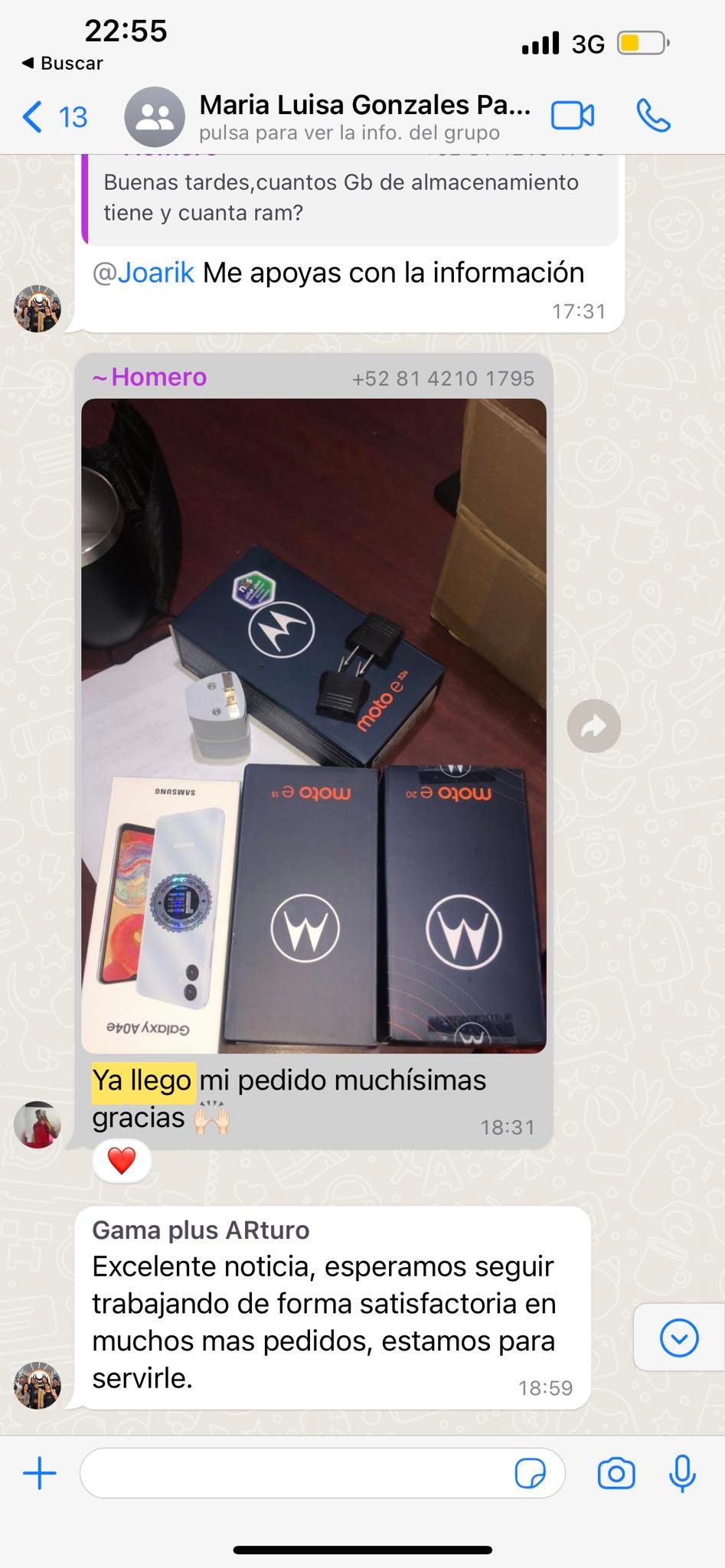The image size is (725, 1568).
Task: Start a group video call
Action: coord(572,116)
